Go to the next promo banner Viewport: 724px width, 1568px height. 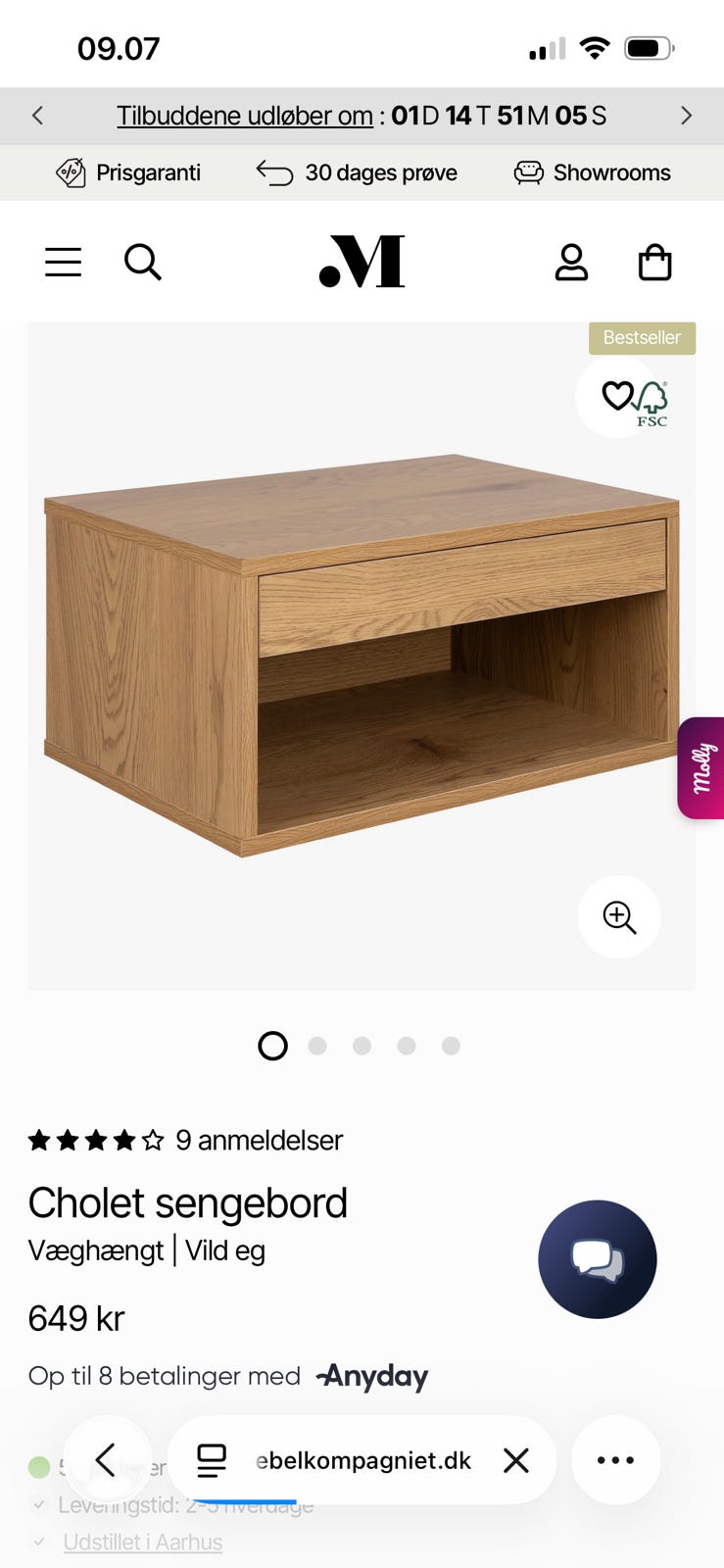686,116
